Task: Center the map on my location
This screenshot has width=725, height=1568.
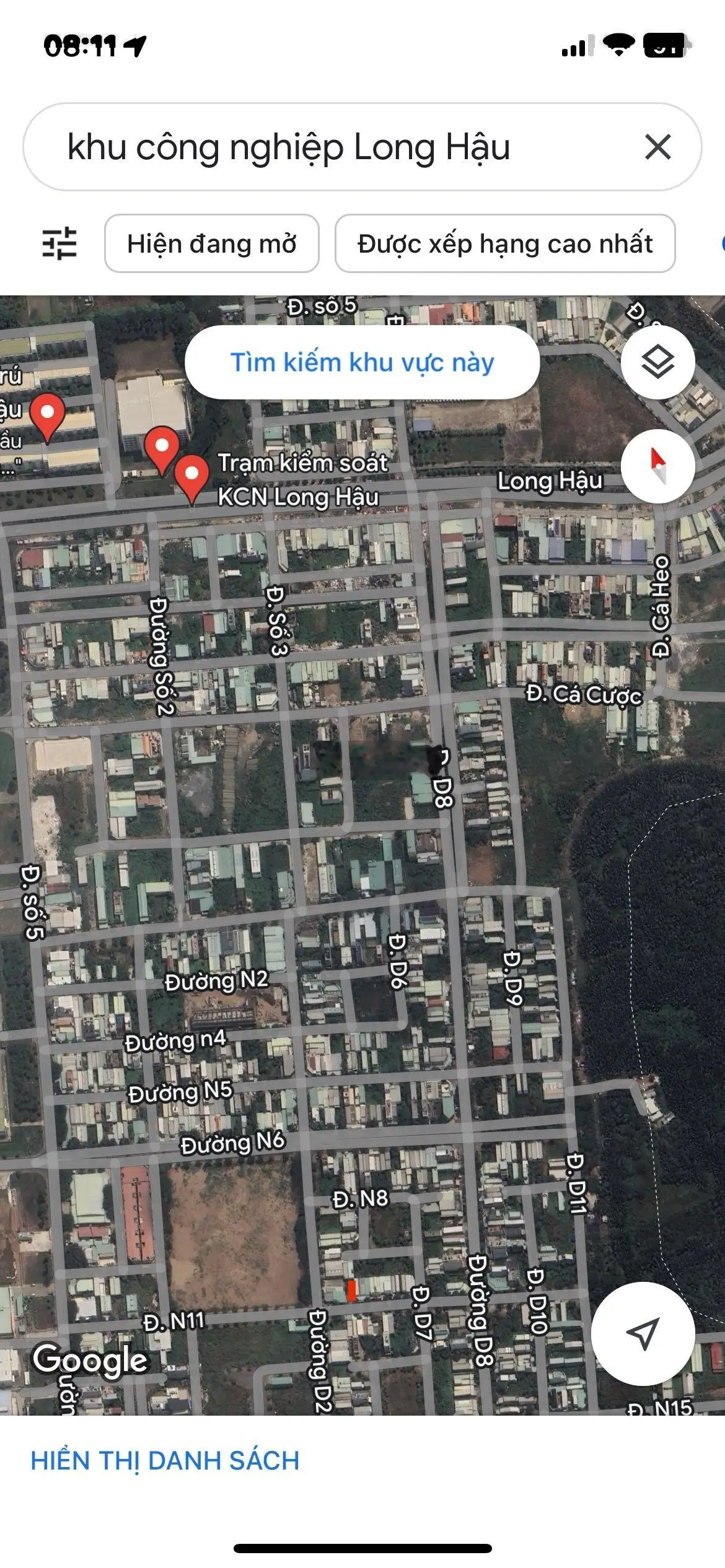Action: coord(643,1333)
